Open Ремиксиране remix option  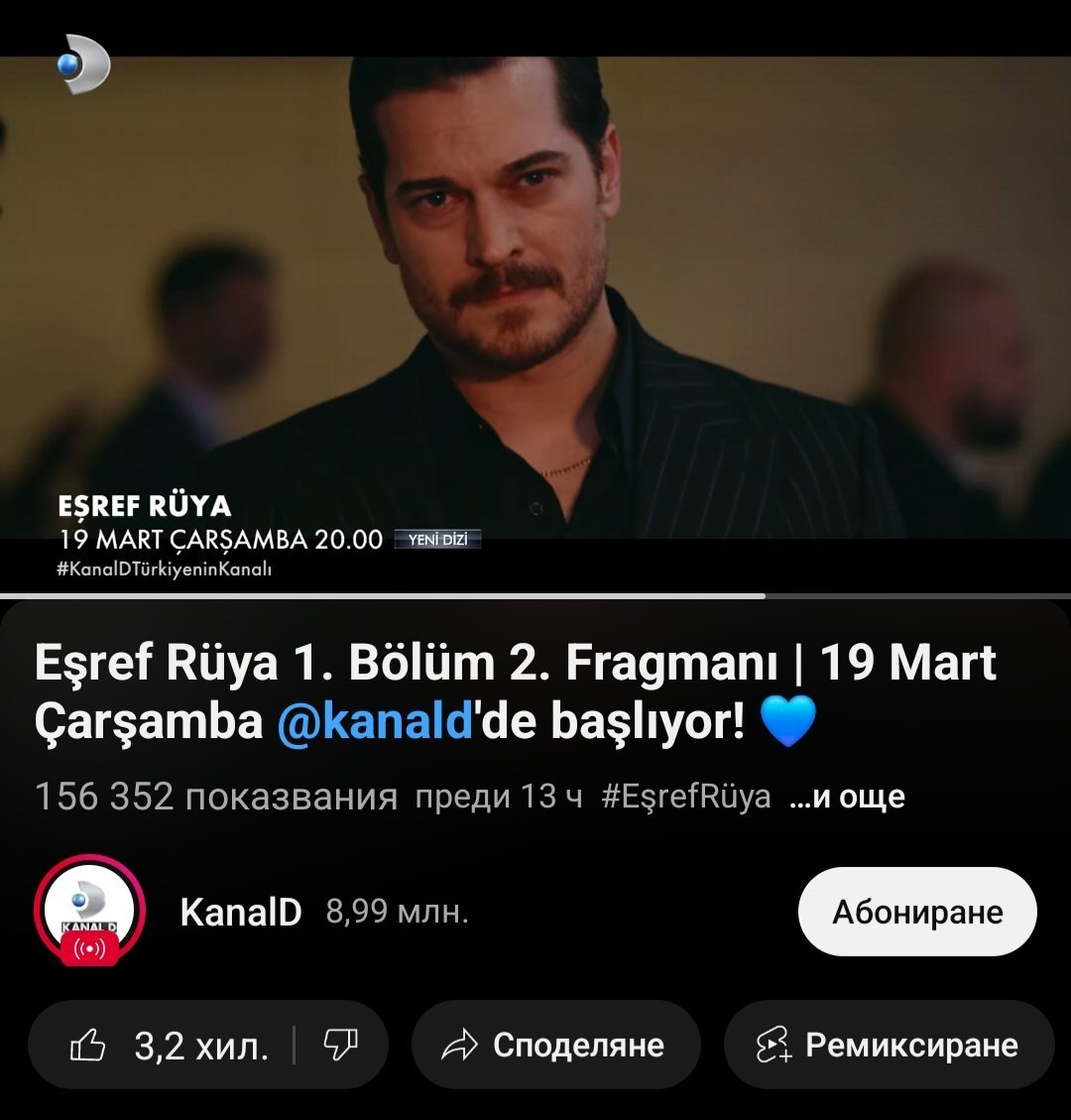(x=889, y=1045)
